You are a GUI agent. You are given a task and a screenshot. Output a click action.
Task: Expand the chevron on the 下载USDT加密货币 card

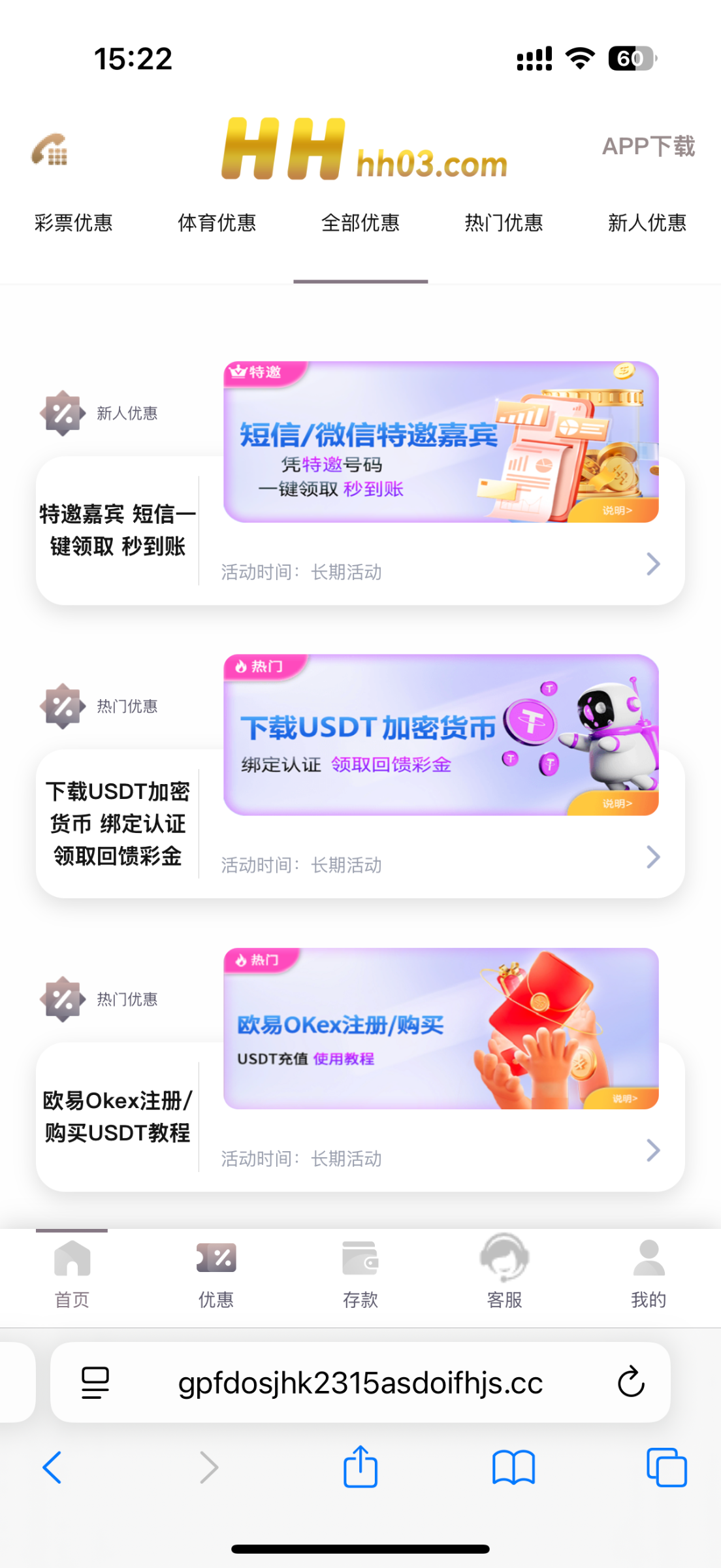coord(653,857)
